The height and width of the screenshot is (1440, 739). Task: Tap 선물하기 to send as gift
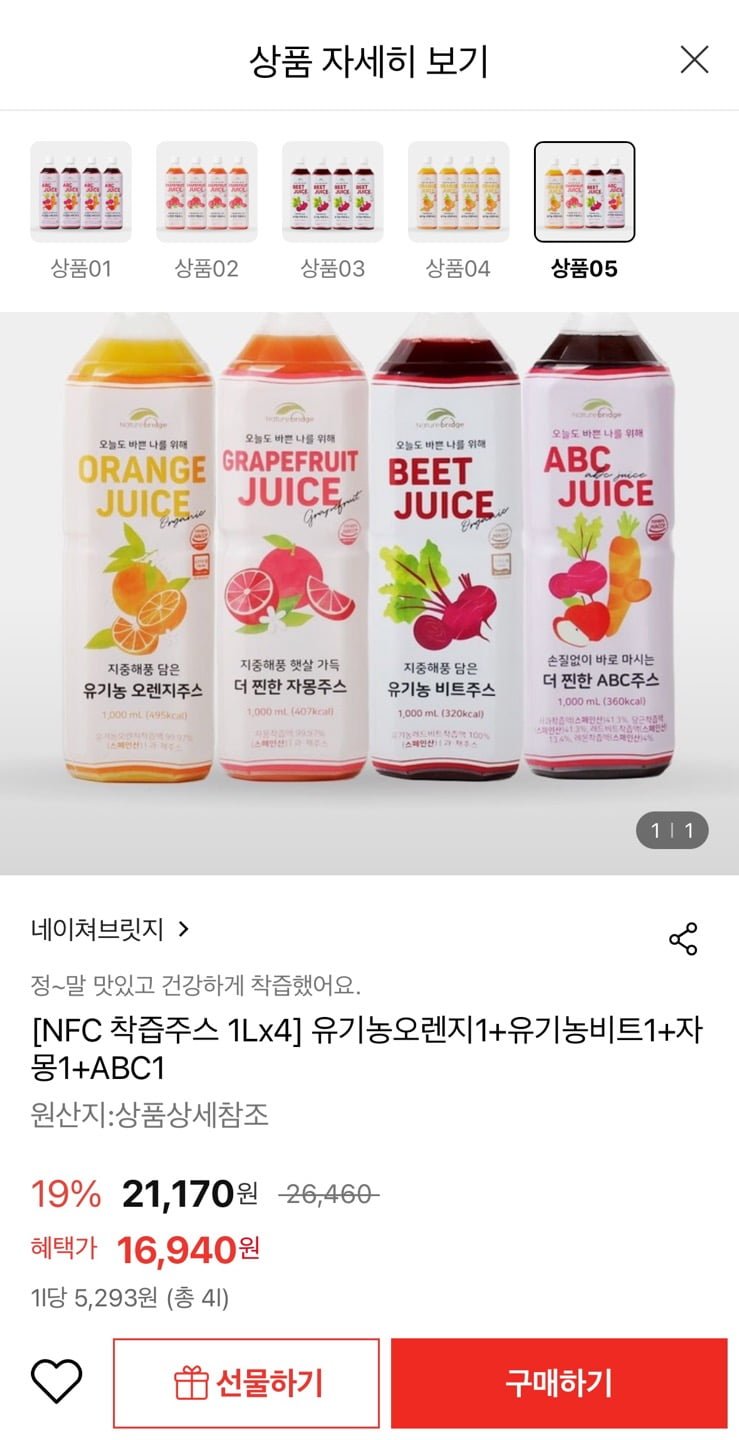point(246,1383)
